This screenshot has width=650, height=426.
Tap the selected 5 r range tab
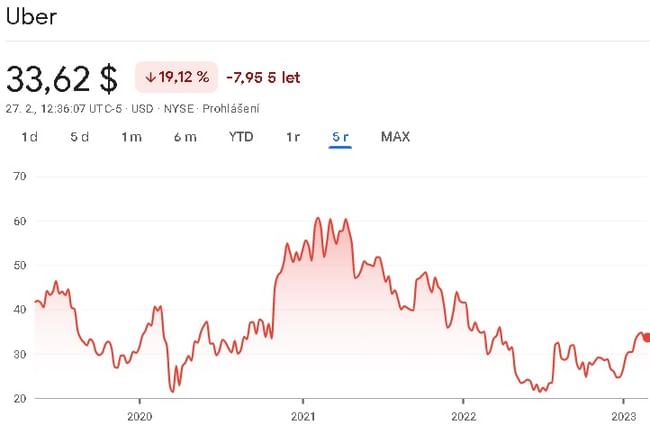(340, 137)
